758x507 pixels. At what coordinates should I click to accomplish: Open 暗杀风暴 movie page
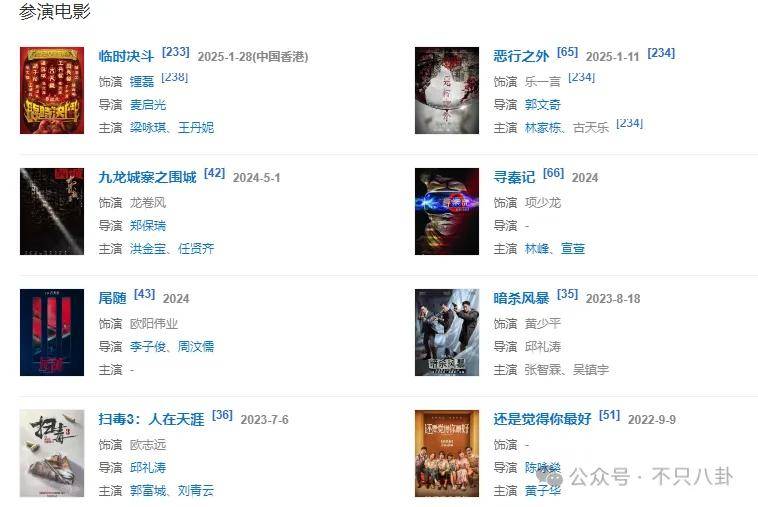(x=521, y=298)
